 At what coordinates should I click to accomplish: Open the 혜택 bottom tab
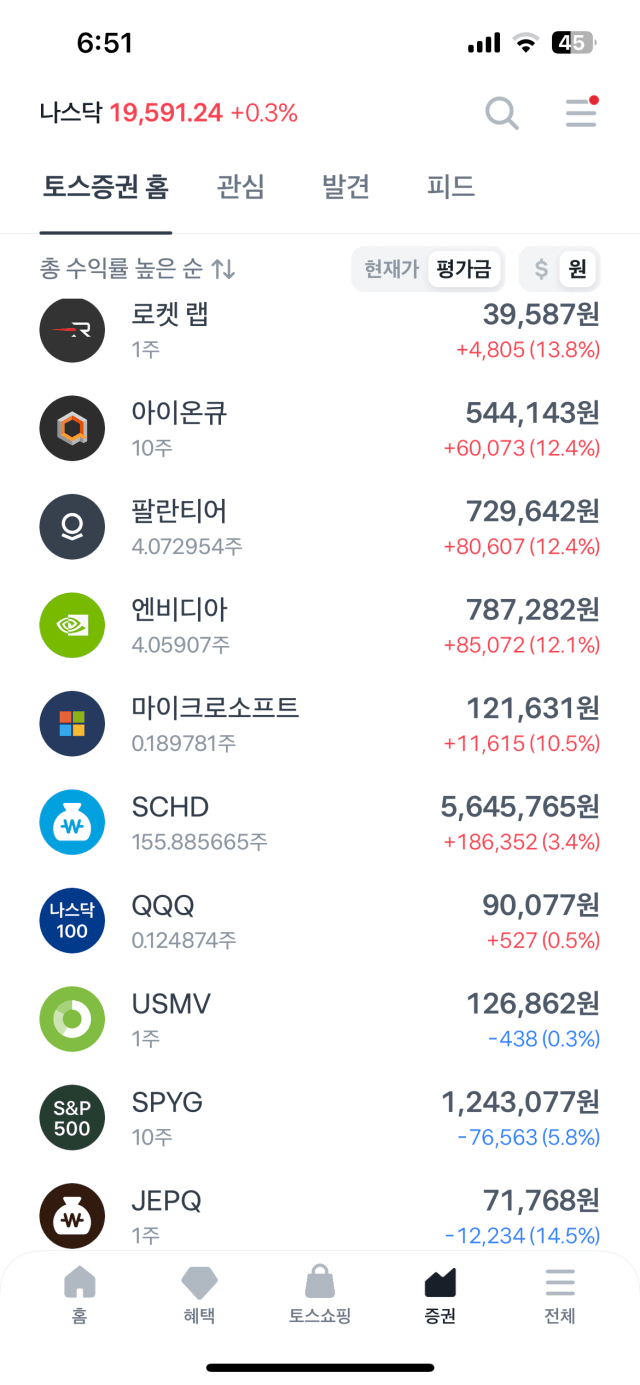click(199, 1295)
